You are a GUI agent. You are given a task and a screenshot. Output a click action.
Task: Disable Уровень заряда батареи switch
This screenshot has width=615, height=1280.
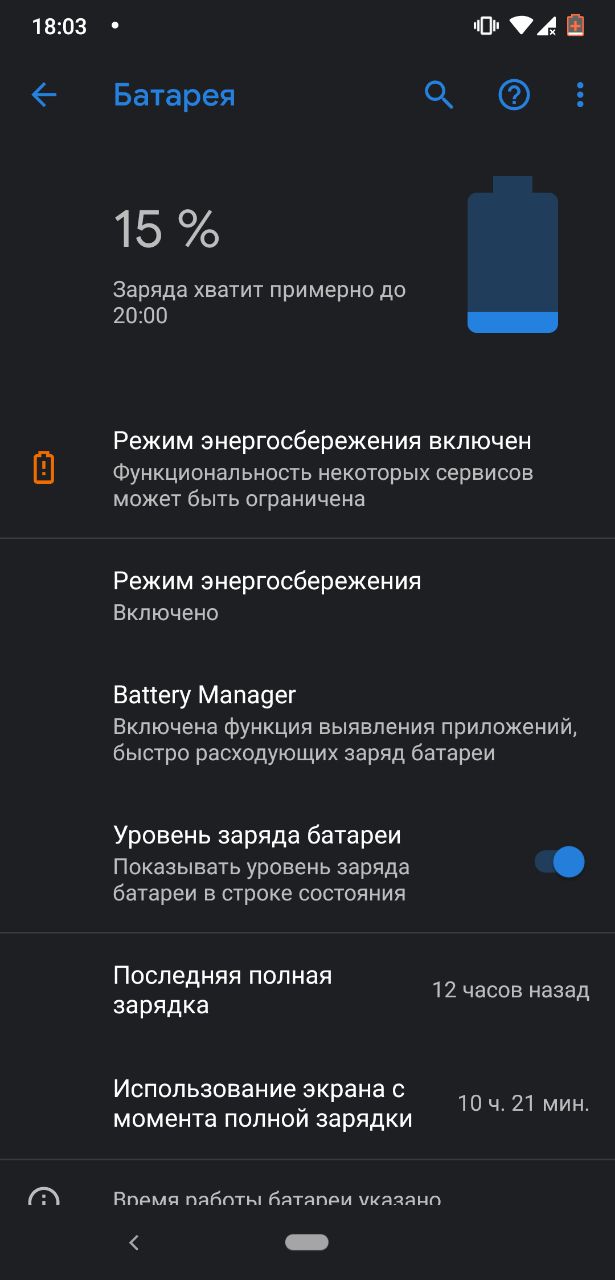click(559, 862)
